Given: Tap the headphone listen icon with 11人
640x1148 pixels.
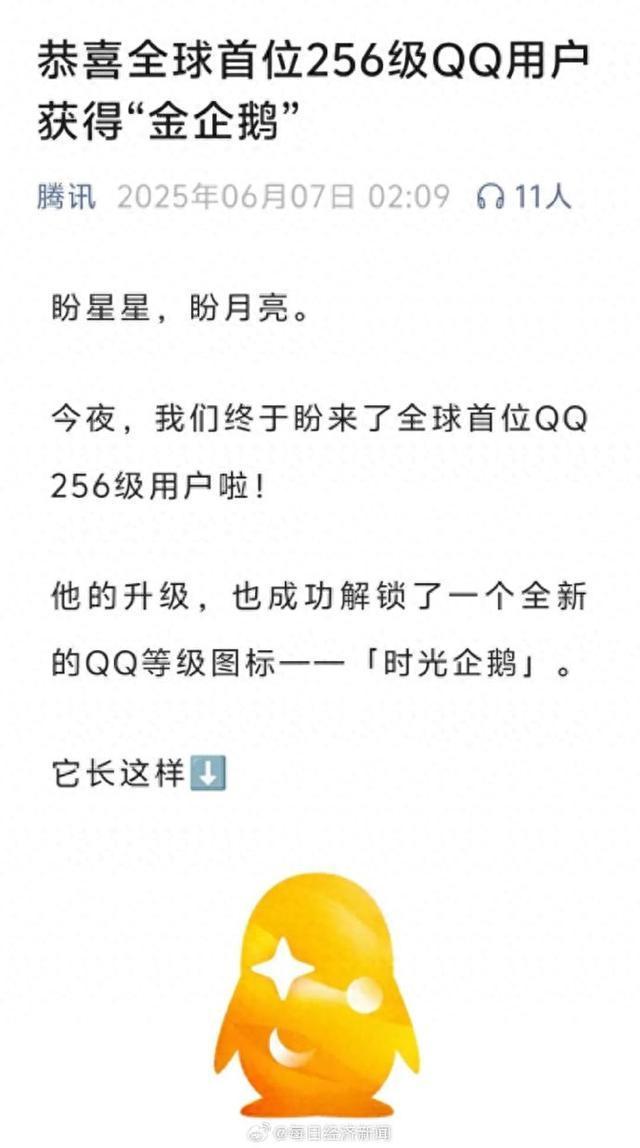Looking at the screenshot, I should [490, 197].
